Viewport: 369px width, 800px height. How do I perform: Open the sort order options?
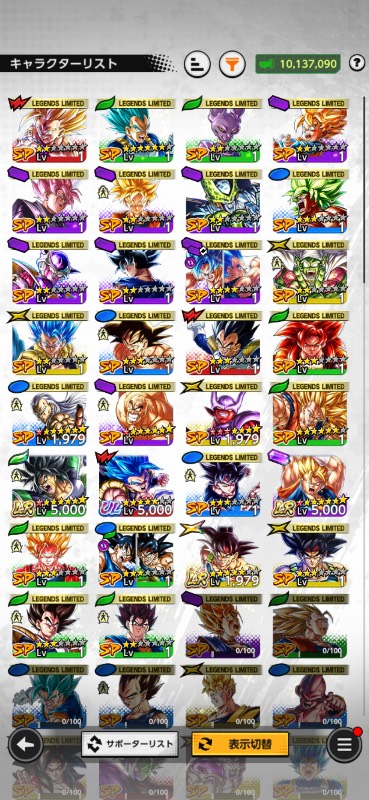click(197, 64)
